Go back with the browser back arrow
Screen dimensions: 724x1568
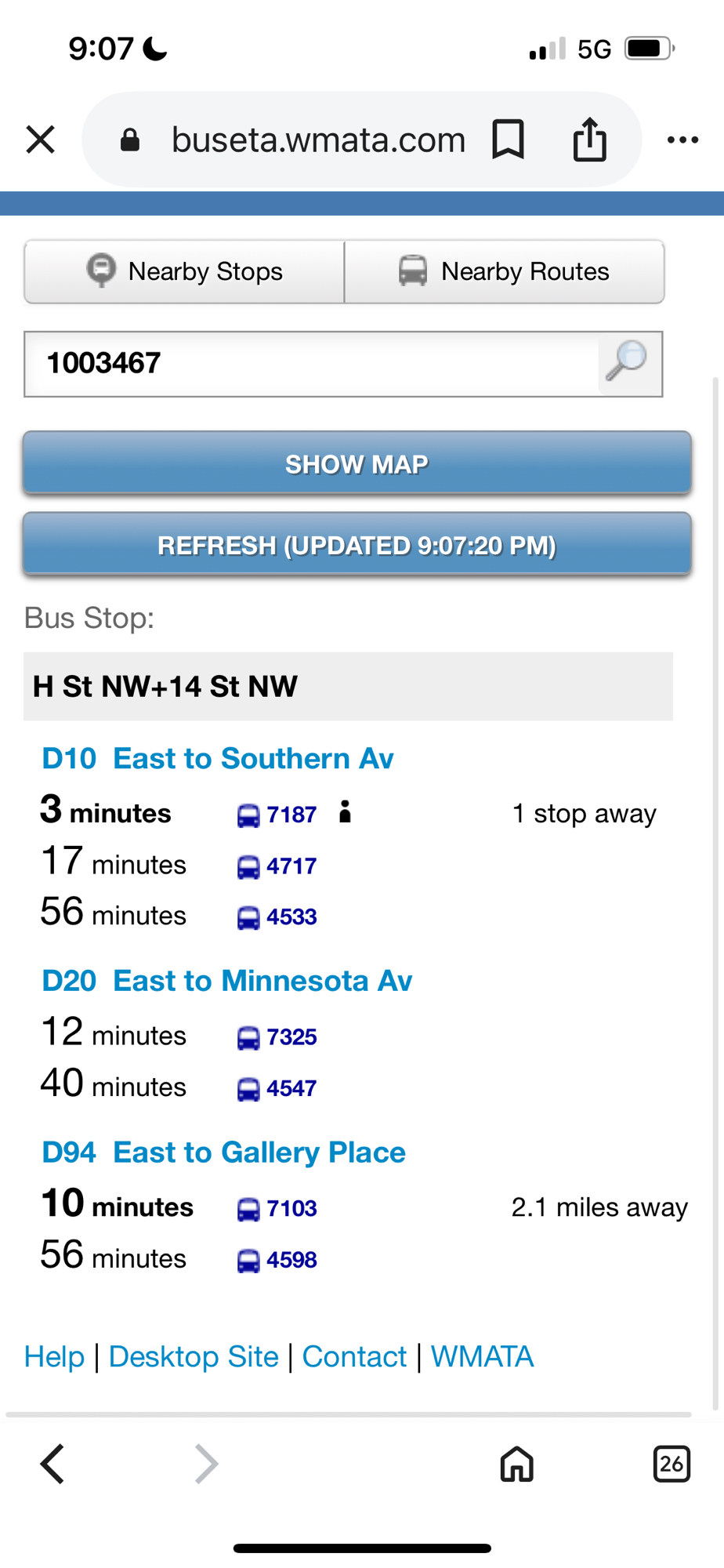pos(52,1464)
